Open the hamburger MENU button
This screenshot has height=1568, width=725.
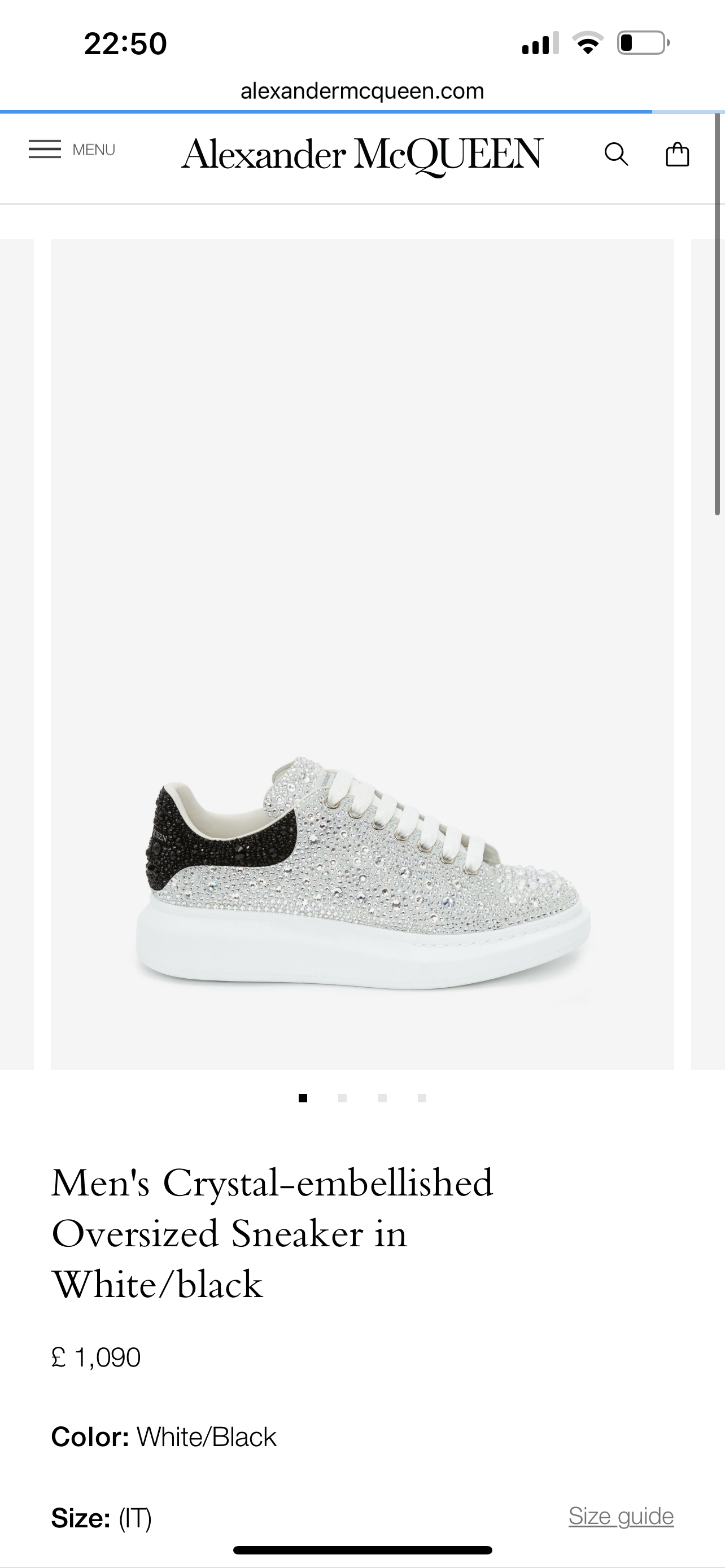71,150
